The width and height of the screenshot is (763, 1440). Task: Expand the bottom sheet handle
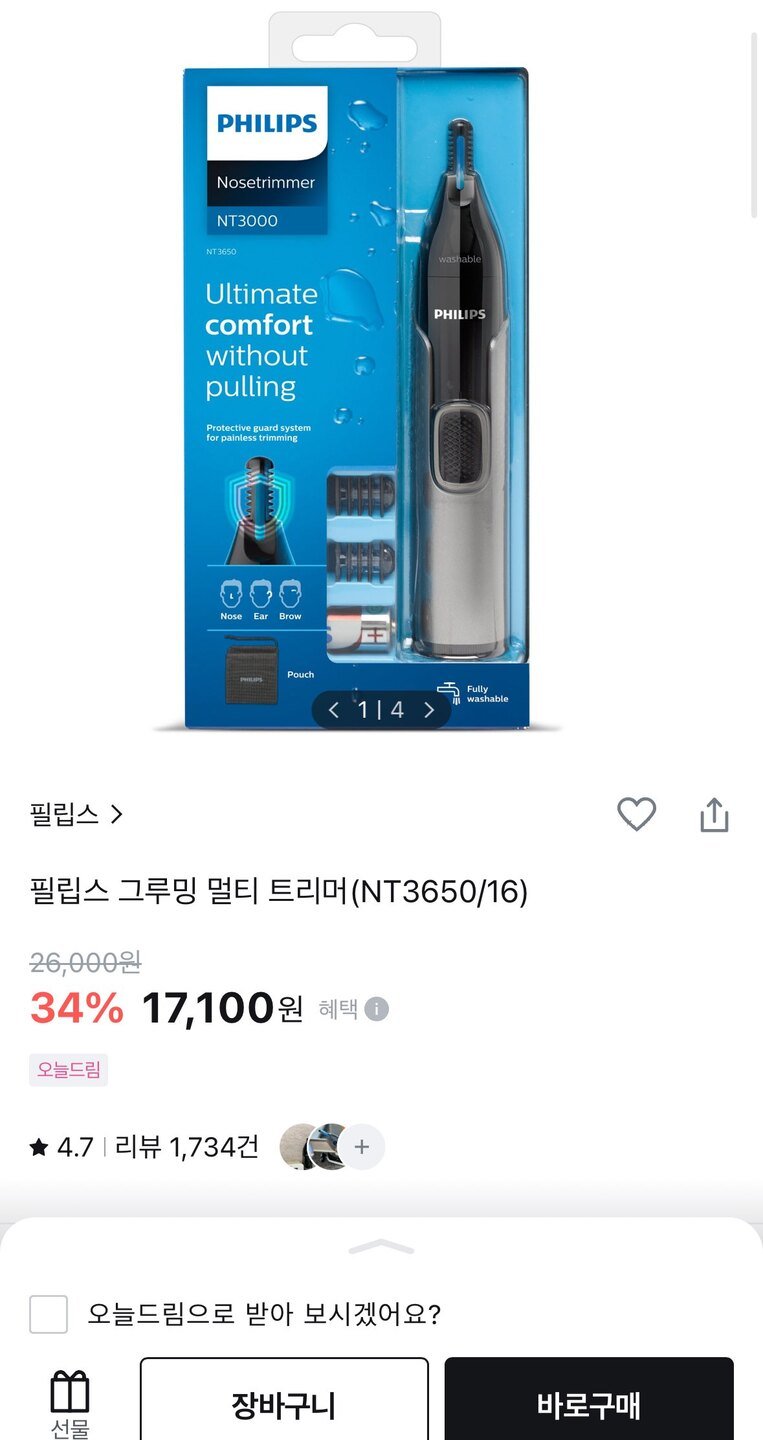point(381,1247)
